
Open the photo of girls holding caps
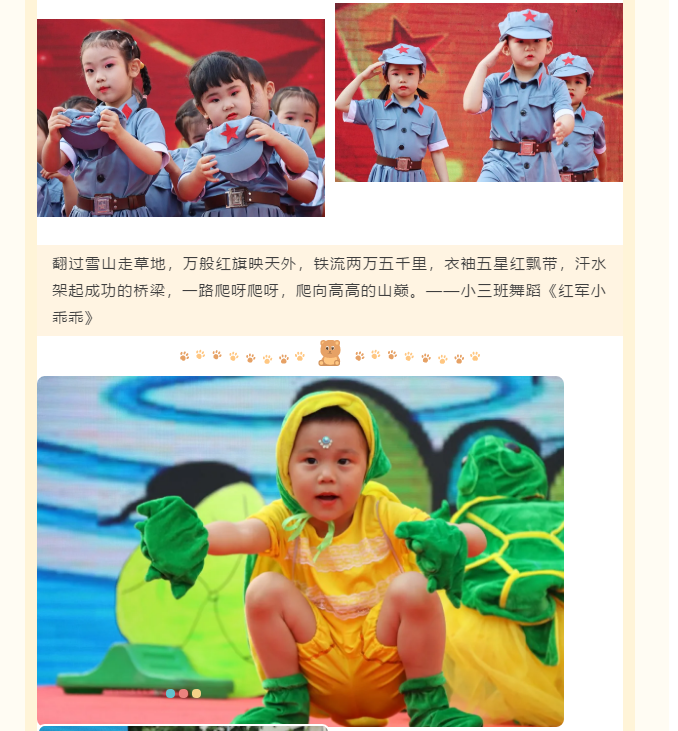point(180,118)
